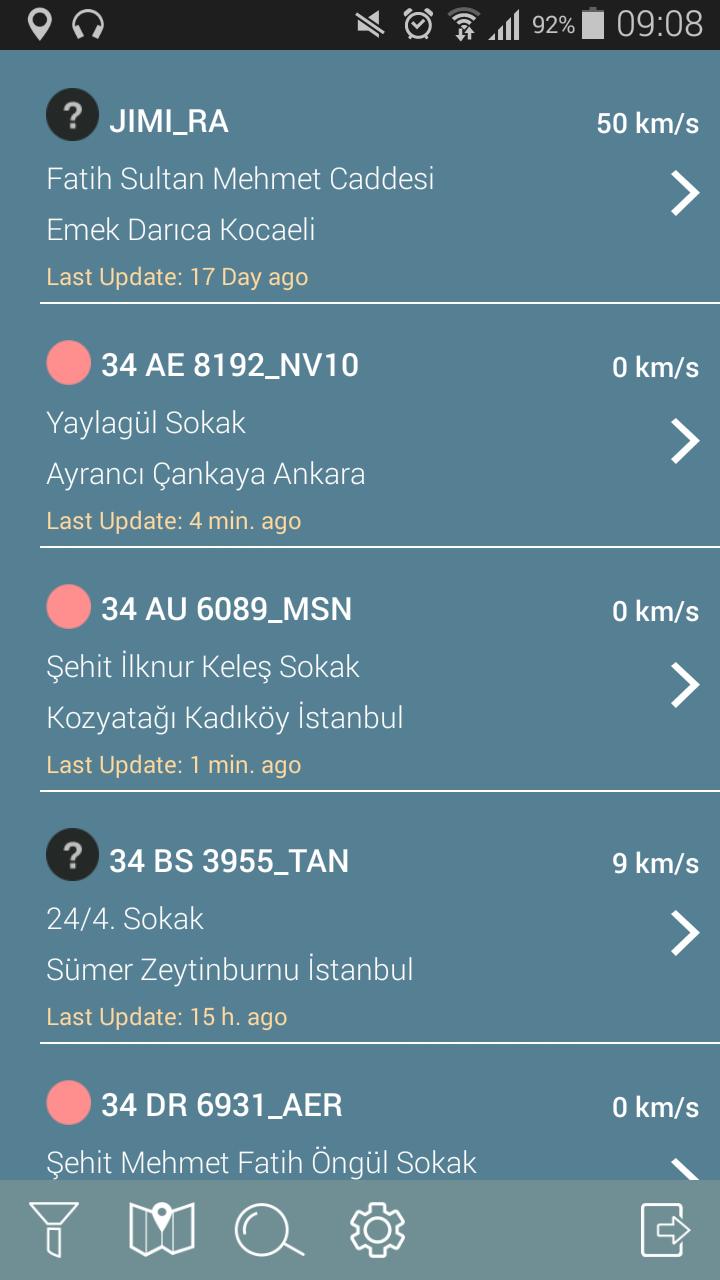Expand details chevron for 34 BS 3955_TAN
The image size is (720, 1280).
[685, 932]
